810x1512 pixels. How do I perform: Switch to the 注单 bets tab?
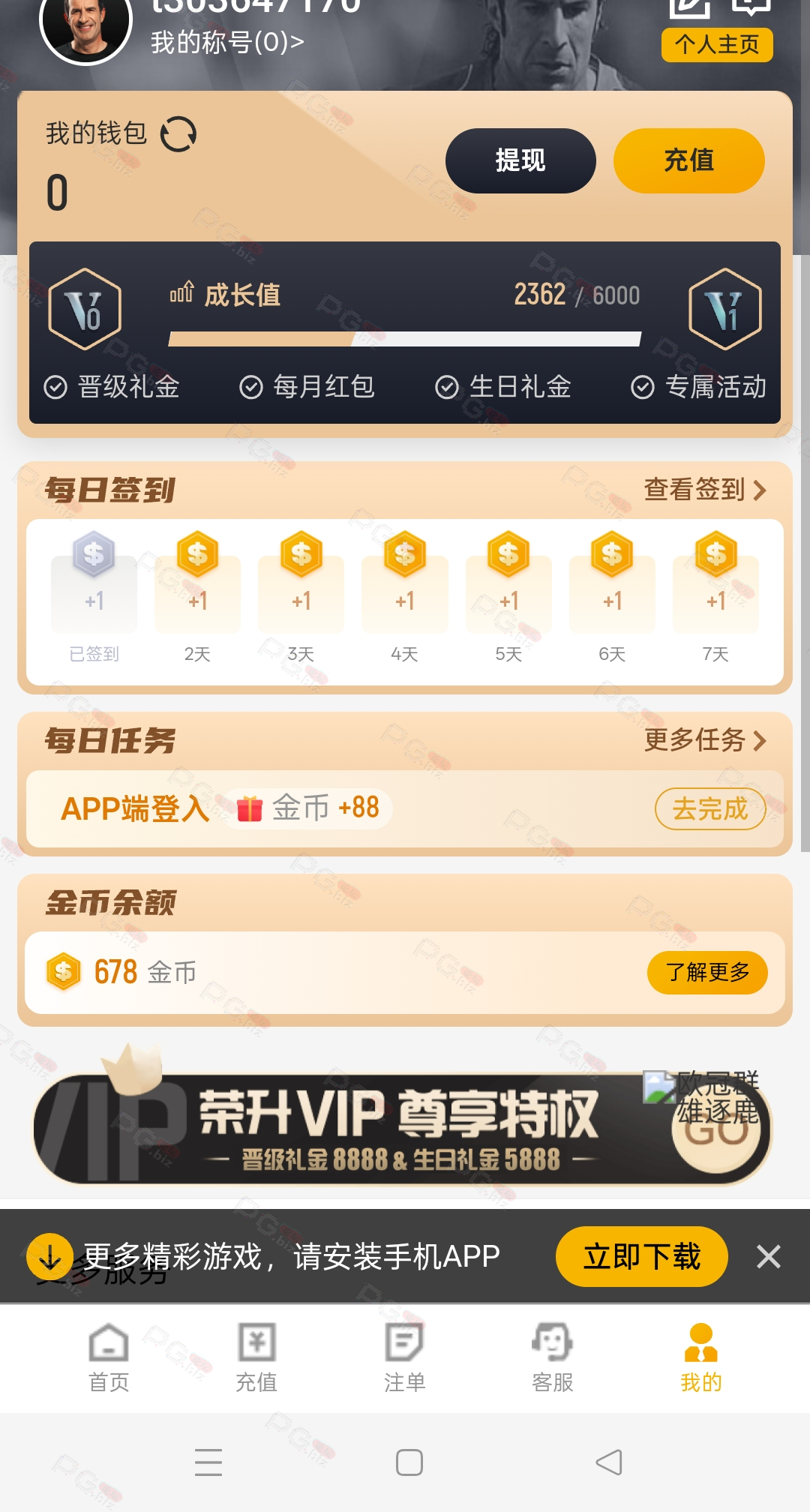tap(405, 1357)
